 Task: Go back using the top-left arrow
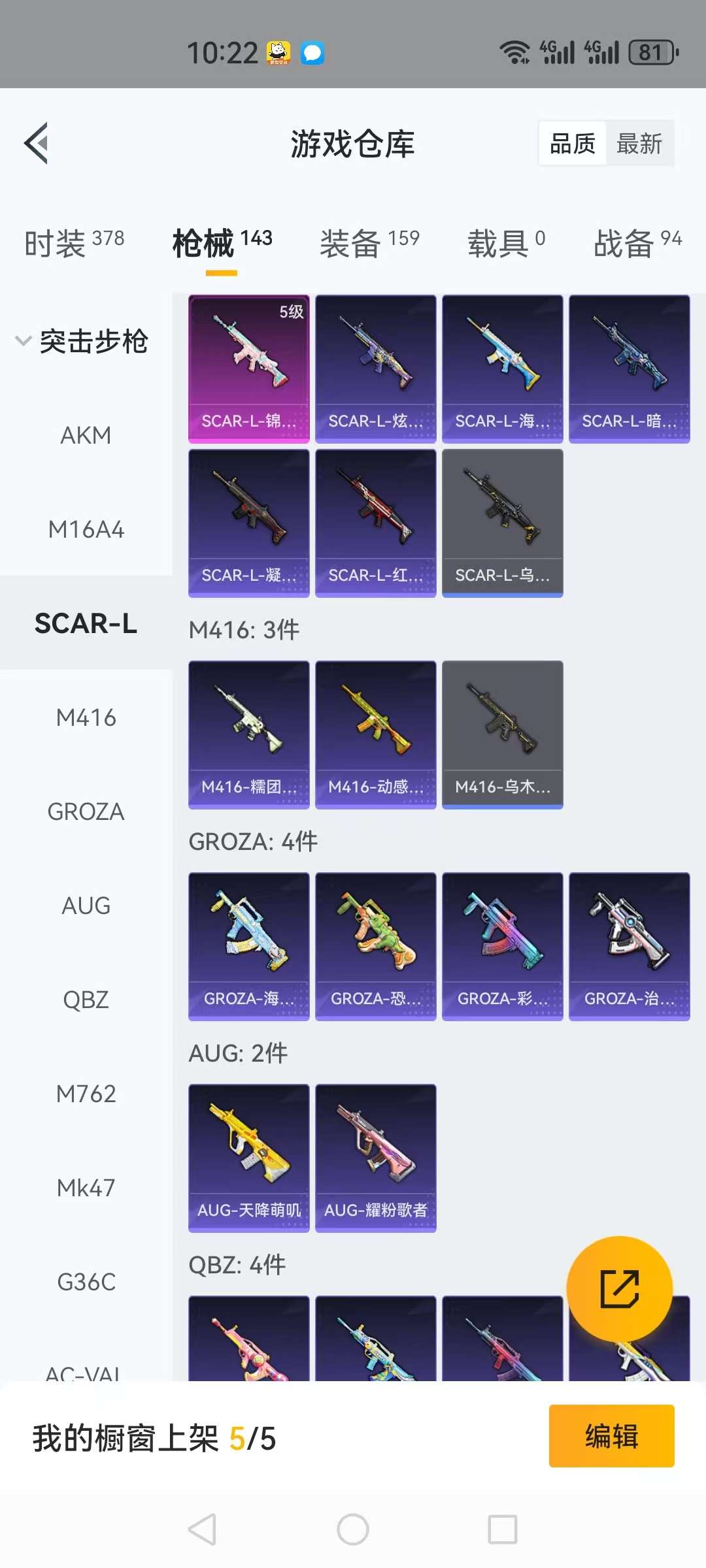37,143
